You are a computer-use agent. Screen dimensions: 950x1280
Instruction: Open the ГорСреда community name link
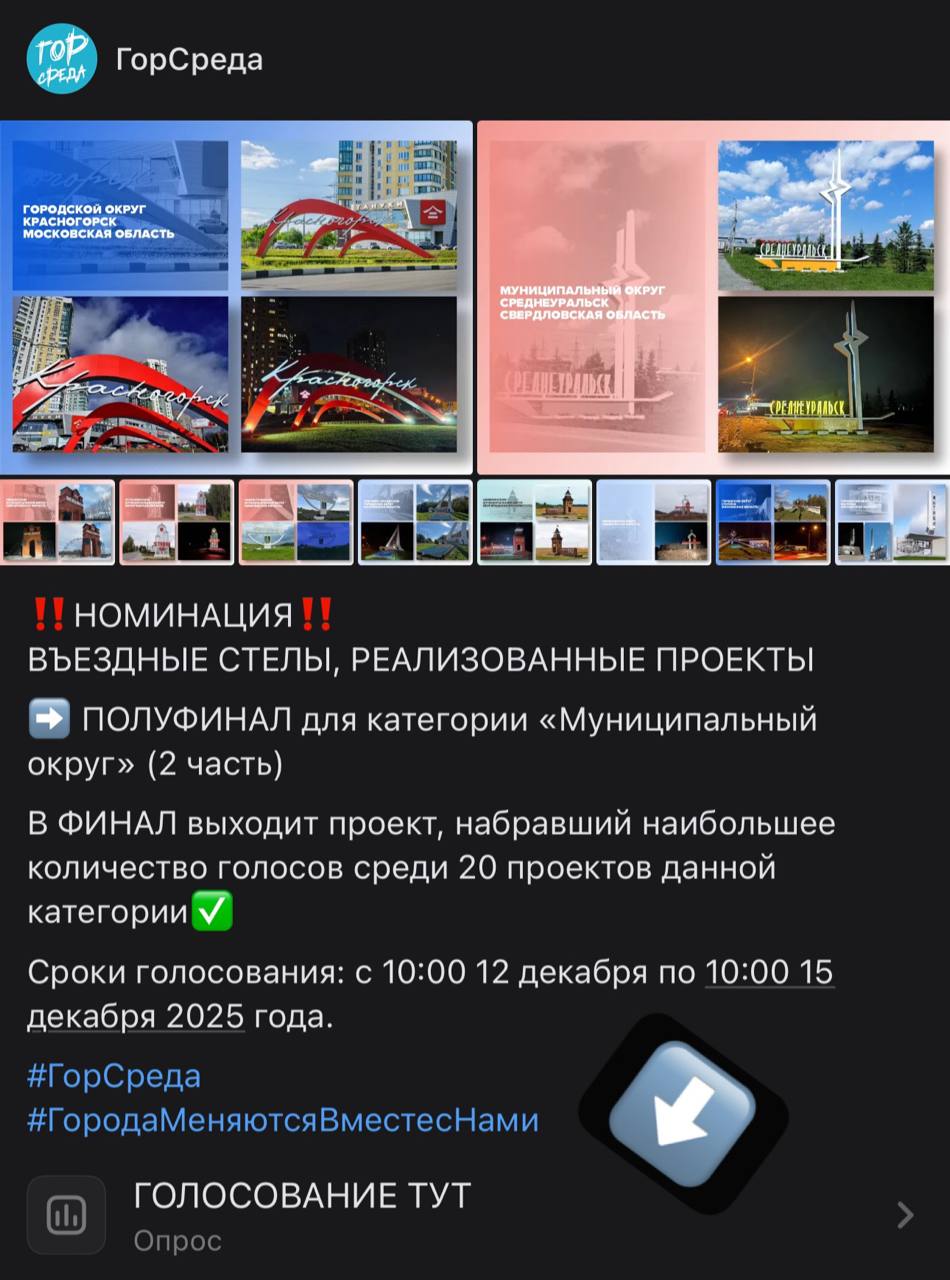pyautogui.click(x=189, y=60)
